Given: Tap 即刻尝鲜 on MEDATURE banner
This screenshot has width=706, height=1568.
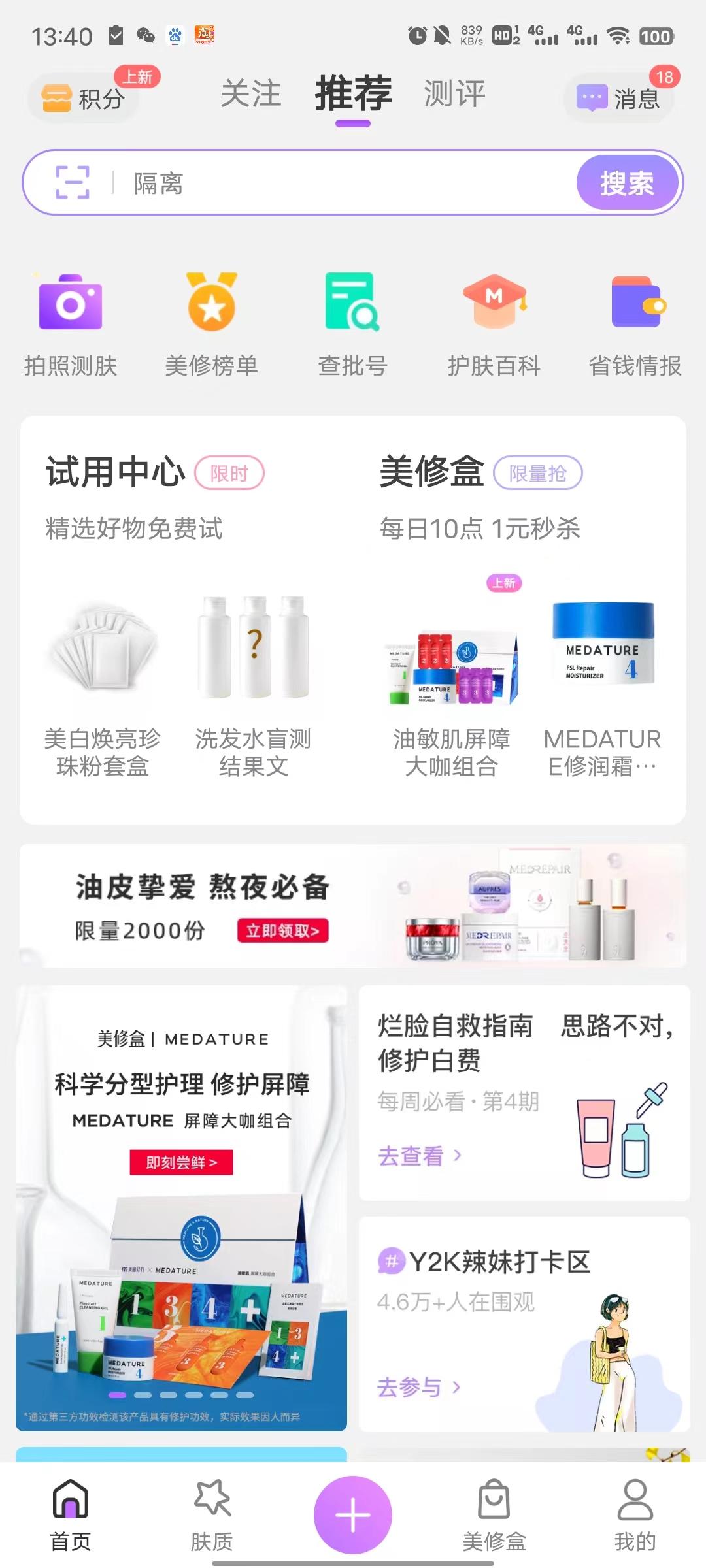Looking at the screenshot, I should coord(181,1162).
